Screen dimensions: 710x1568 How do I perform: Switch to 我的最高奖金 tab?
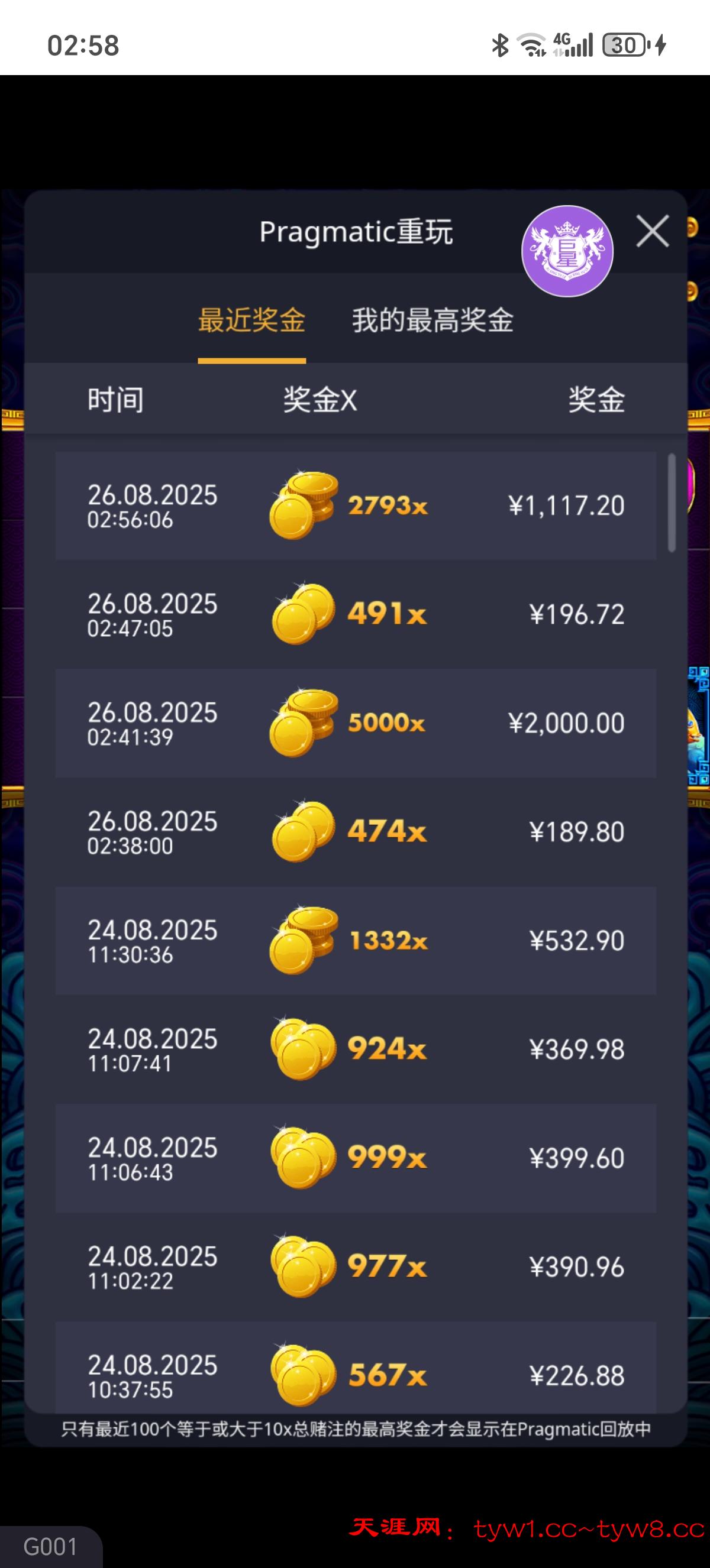coord(433,320)
